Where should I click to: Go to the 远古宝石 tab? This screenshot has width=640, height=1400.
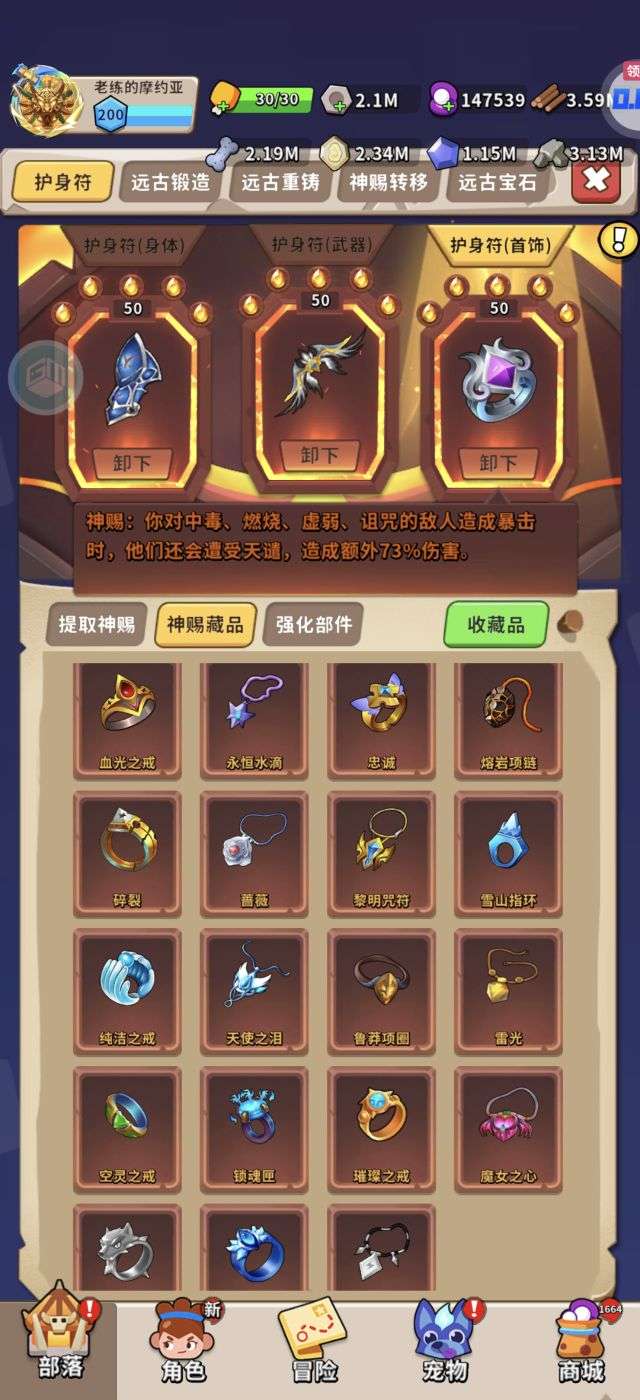(x=497, y=183)
